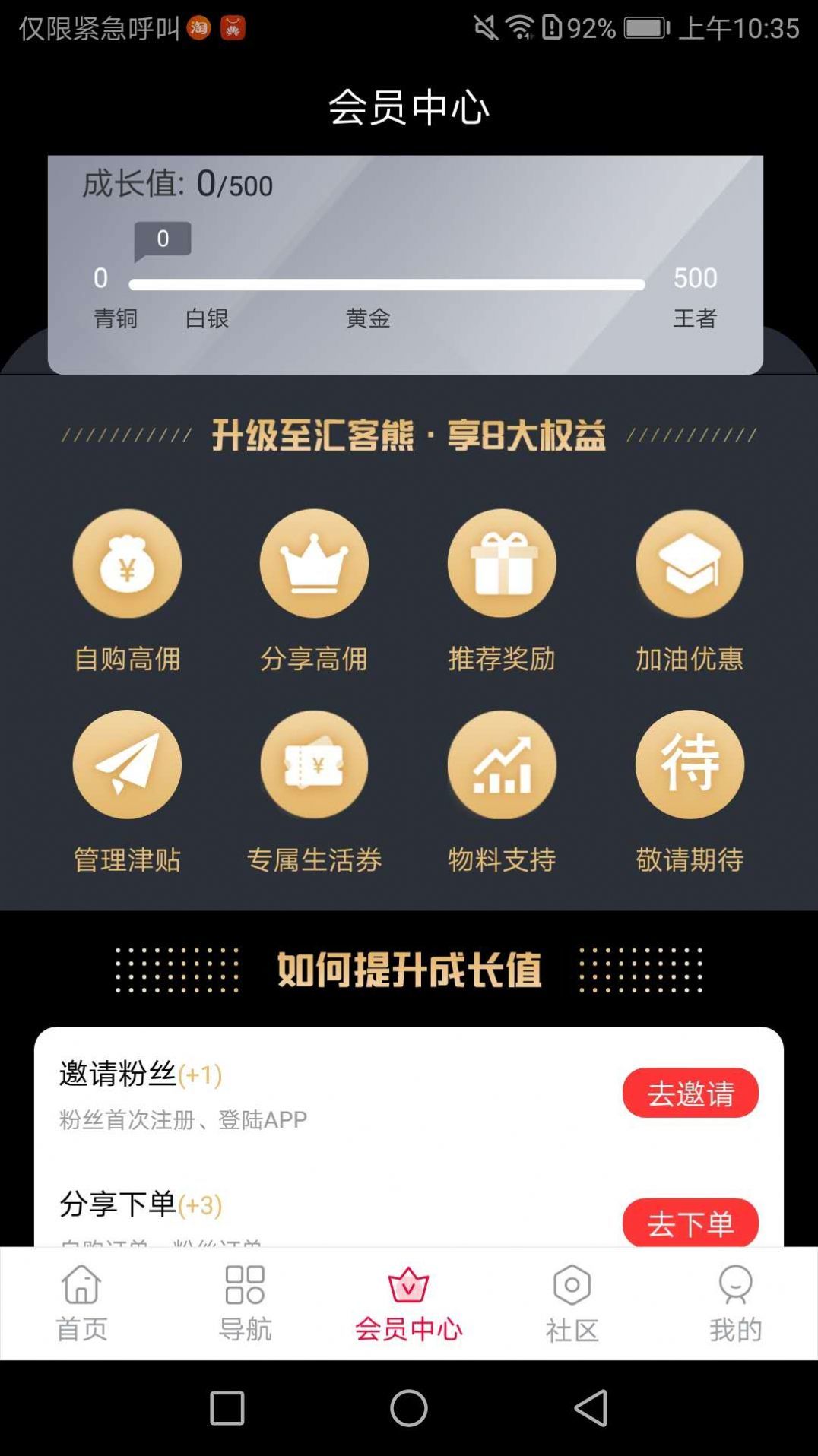Tap the 敬请期待 benefit icon

pyautogui.click(x=690, y=764)
